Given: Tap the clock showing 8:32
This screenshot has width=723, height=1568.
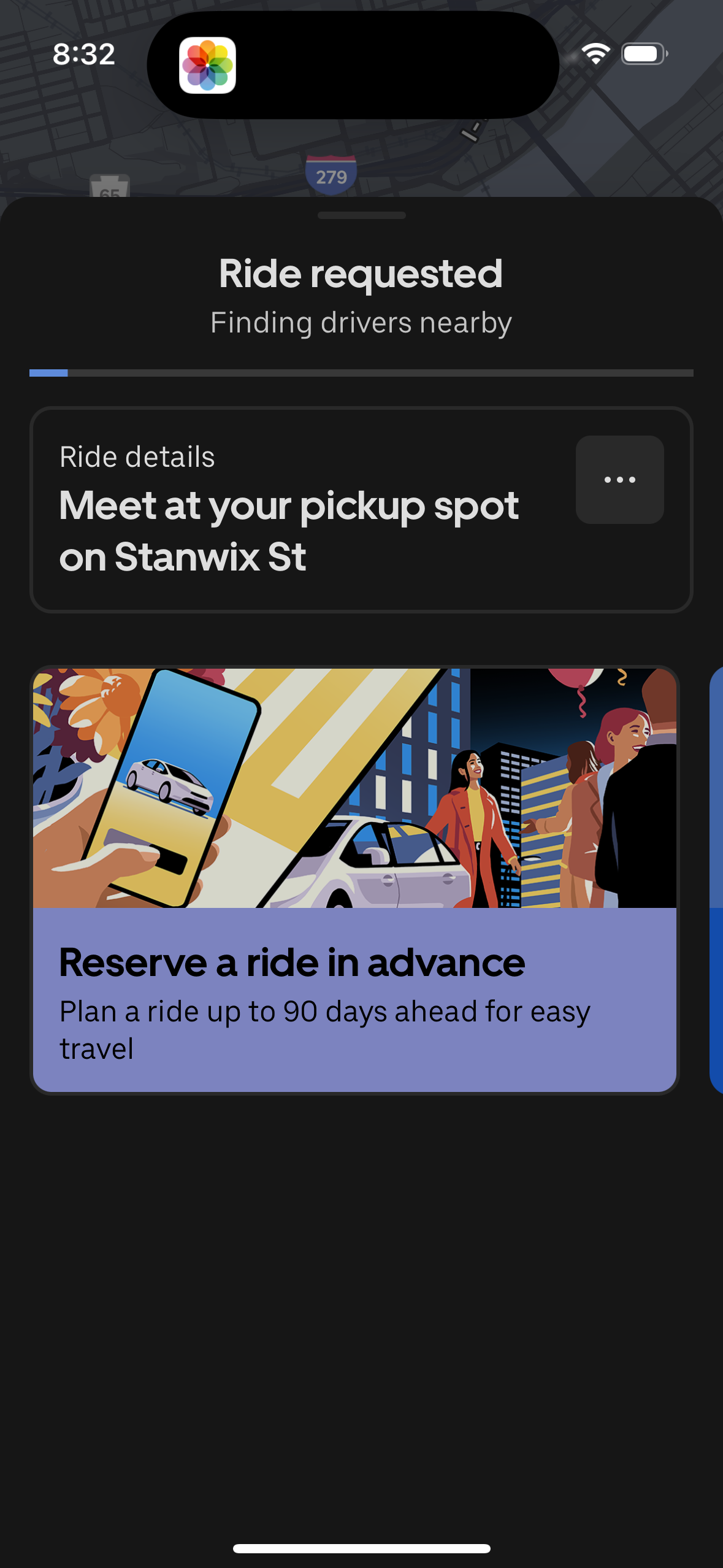Looking at the screenshot, I should pos(84,55).
